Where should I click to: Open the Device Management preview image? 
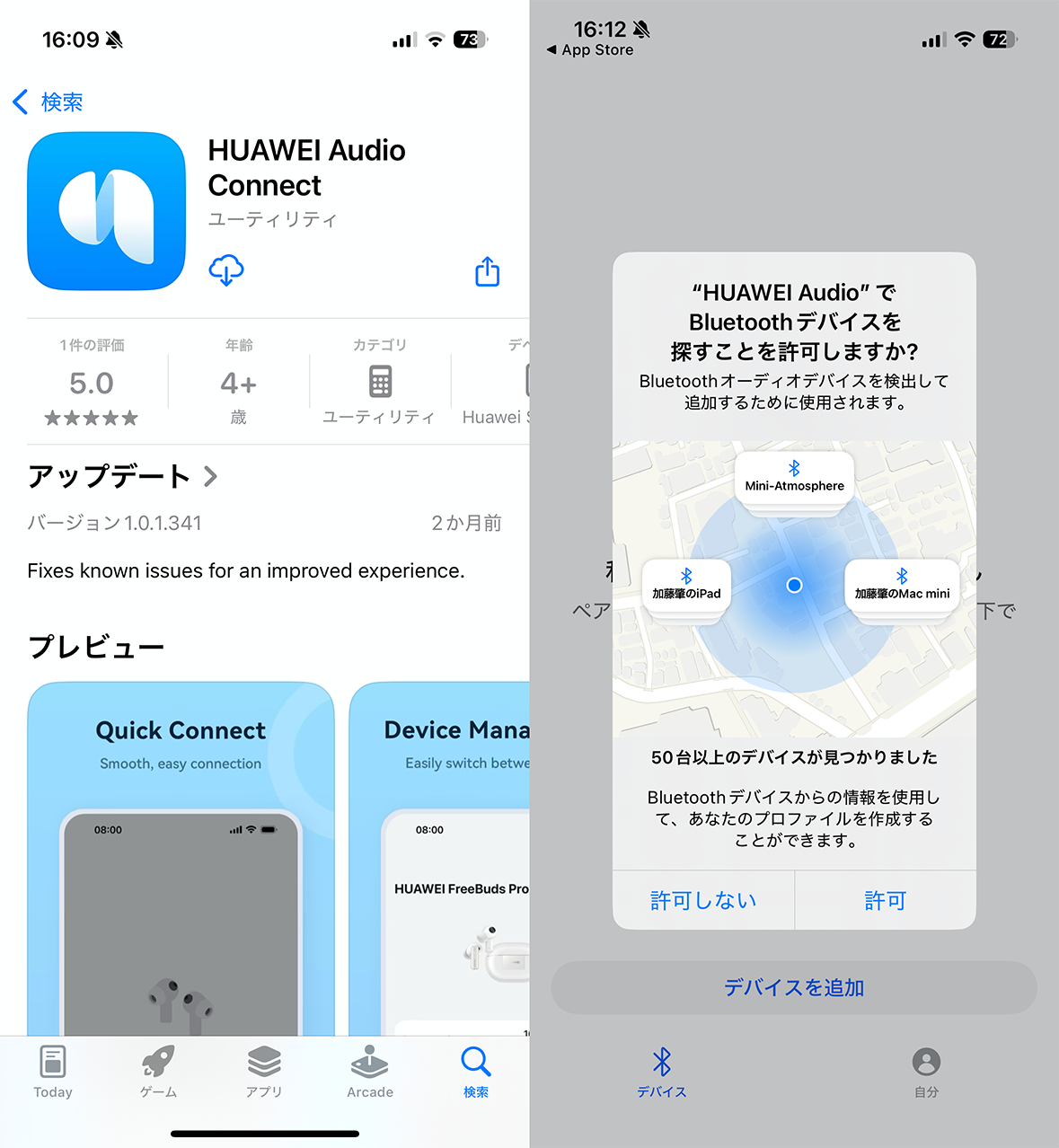click(x=440, y=858)
